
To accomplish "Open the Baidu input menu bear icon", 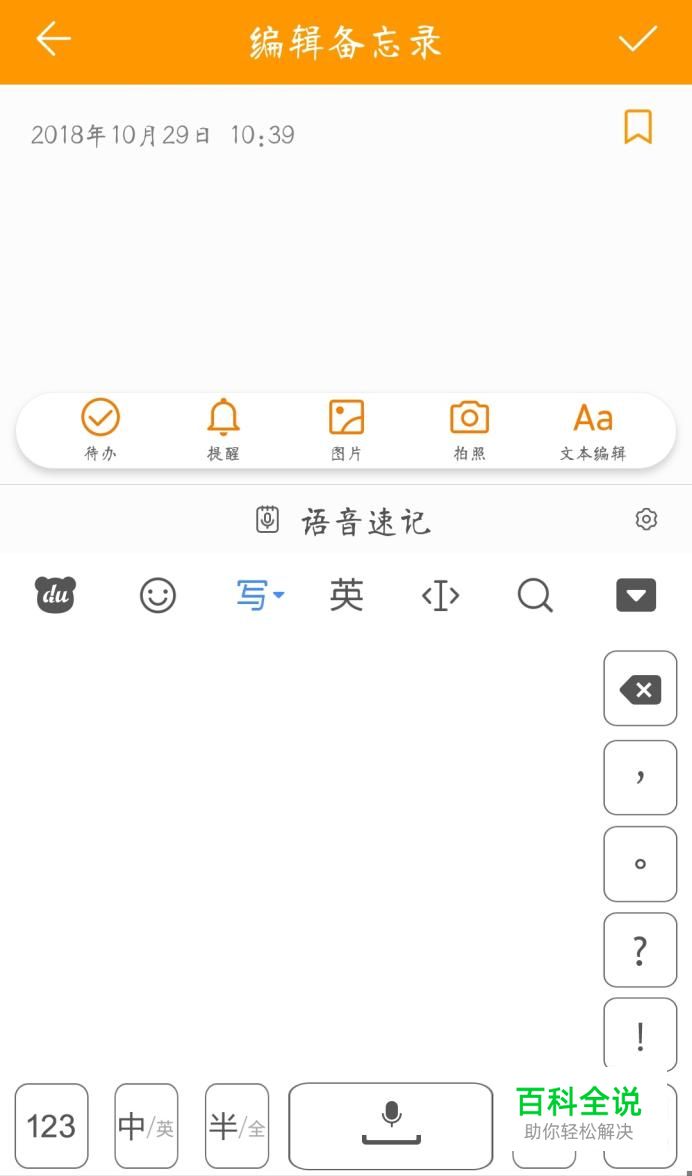I will pos(55,596).
